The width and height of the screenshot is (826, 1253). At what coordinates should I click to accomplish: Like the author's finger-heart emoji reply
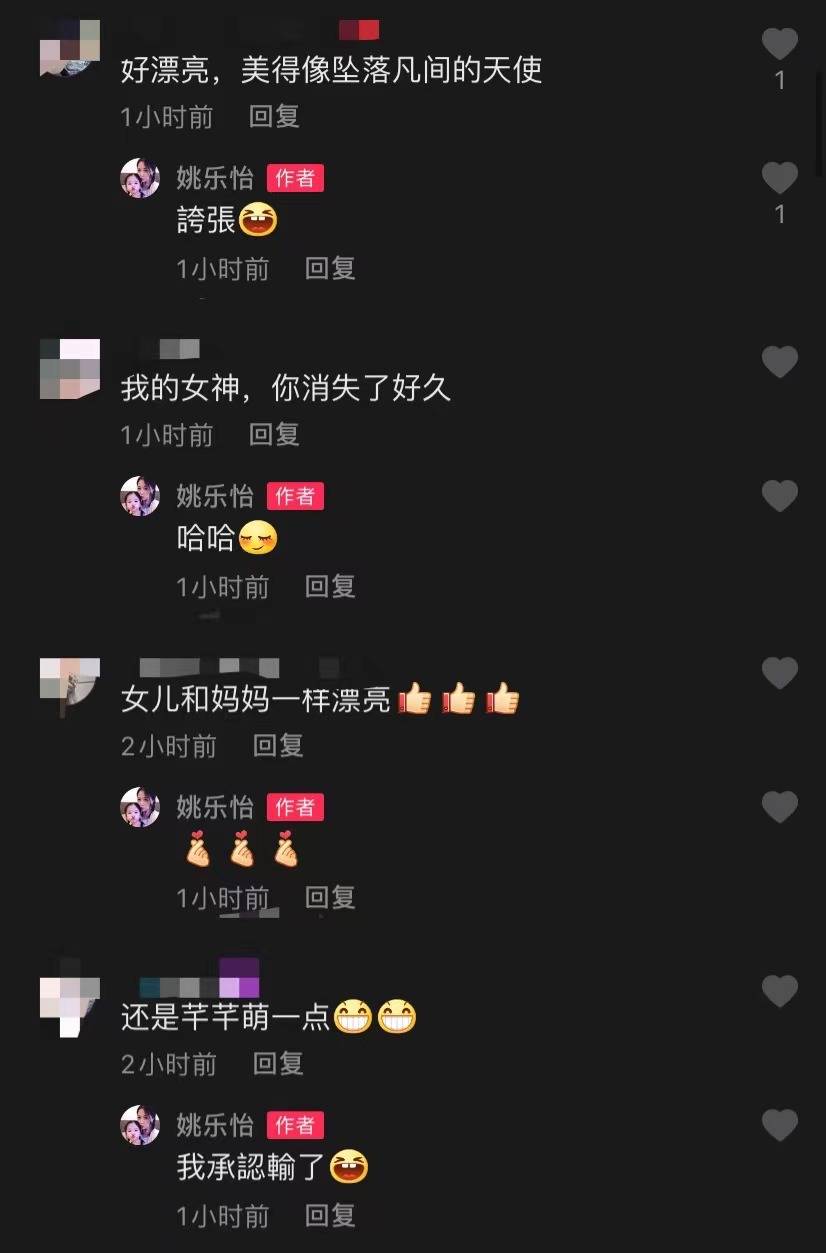click(x=779, y=808)
